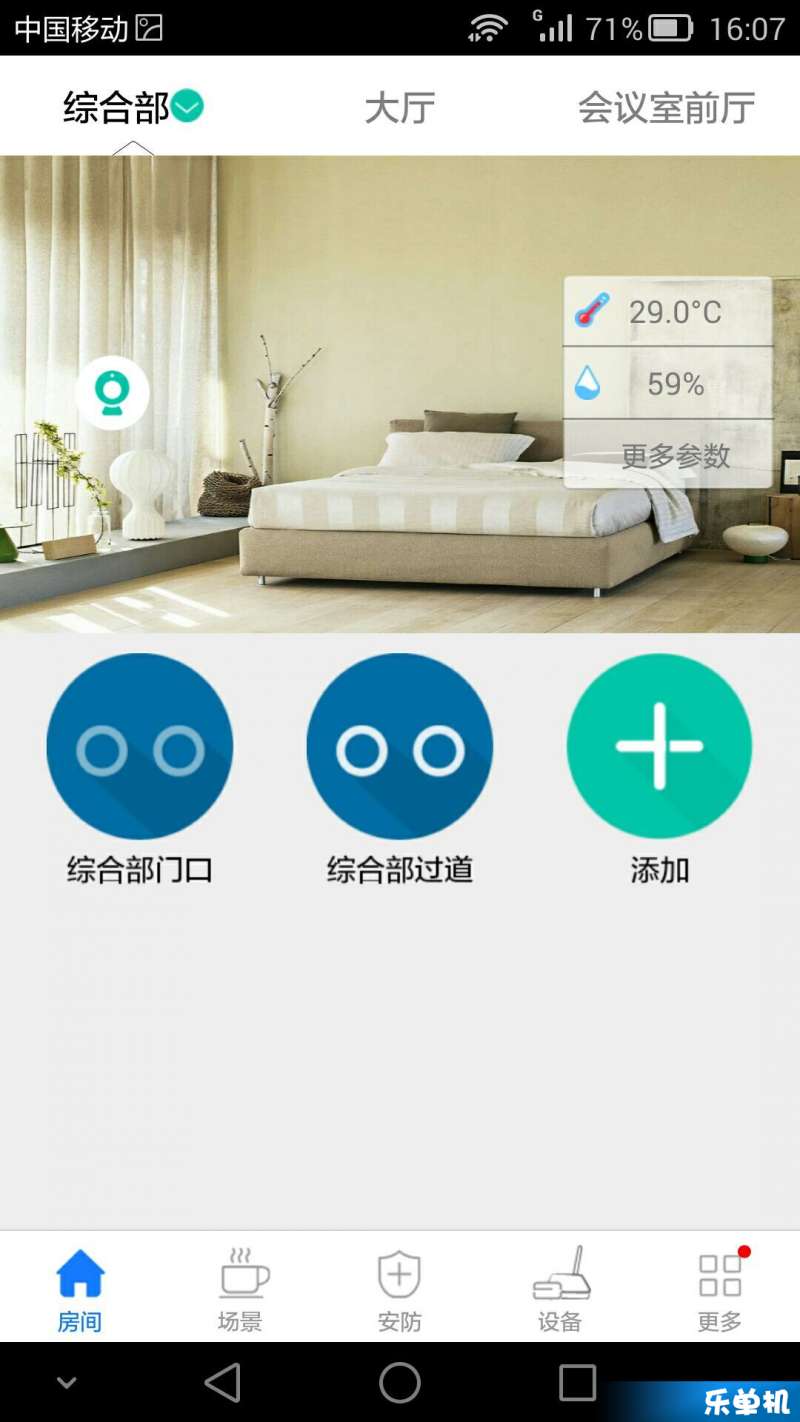
Task: View 更多参数 environment details
Action: (675, 456)
